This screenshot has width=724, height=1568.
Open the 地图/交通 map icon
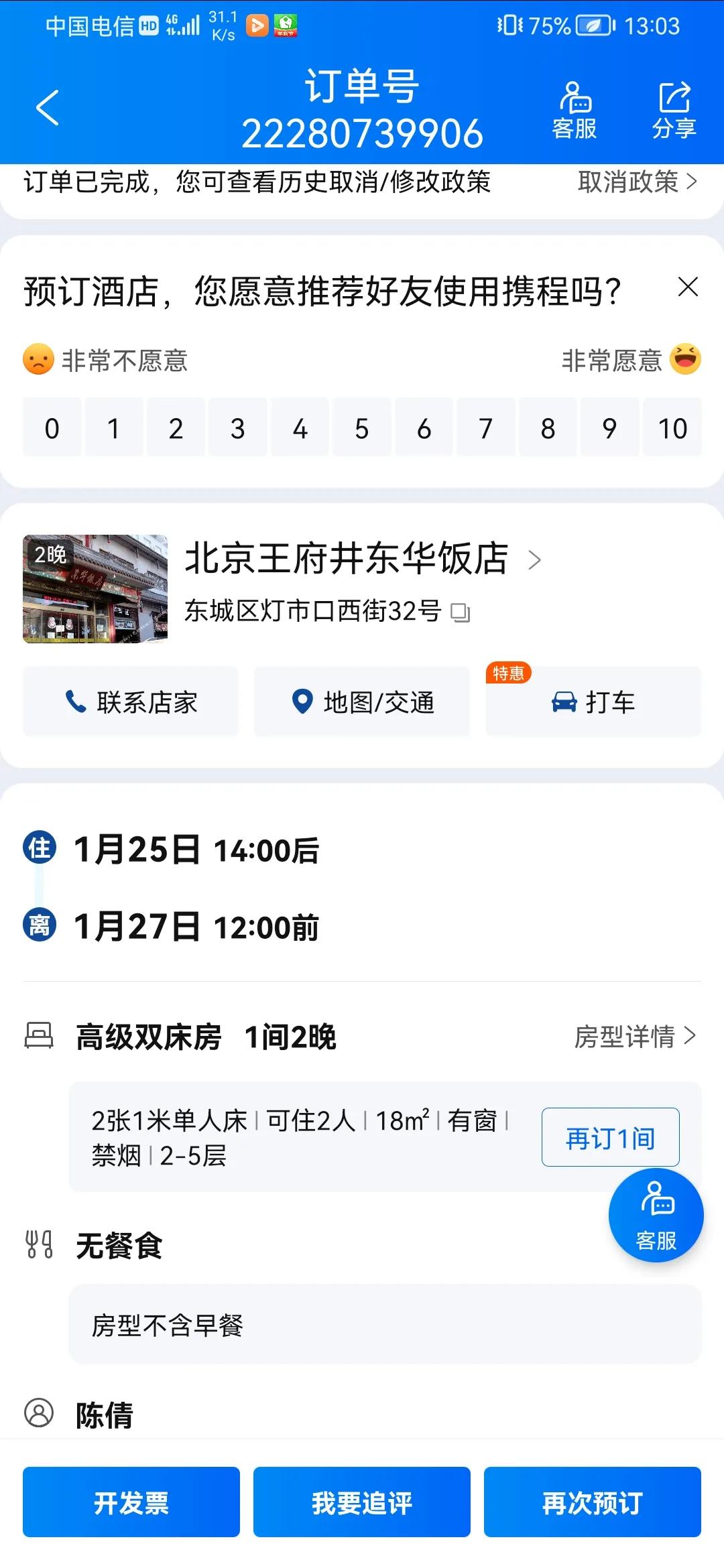[302, 701]
